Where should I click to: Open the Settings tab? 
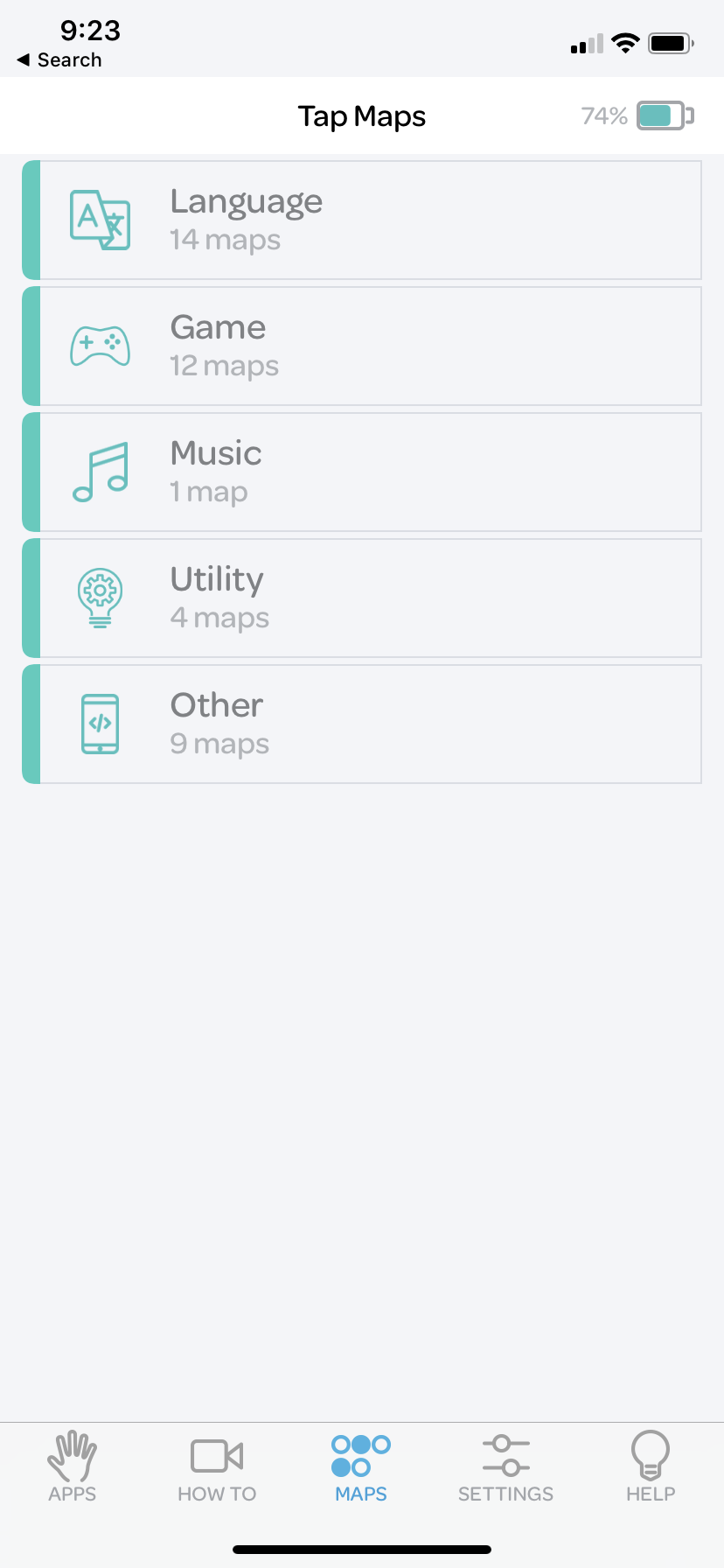coord(506,1467)
